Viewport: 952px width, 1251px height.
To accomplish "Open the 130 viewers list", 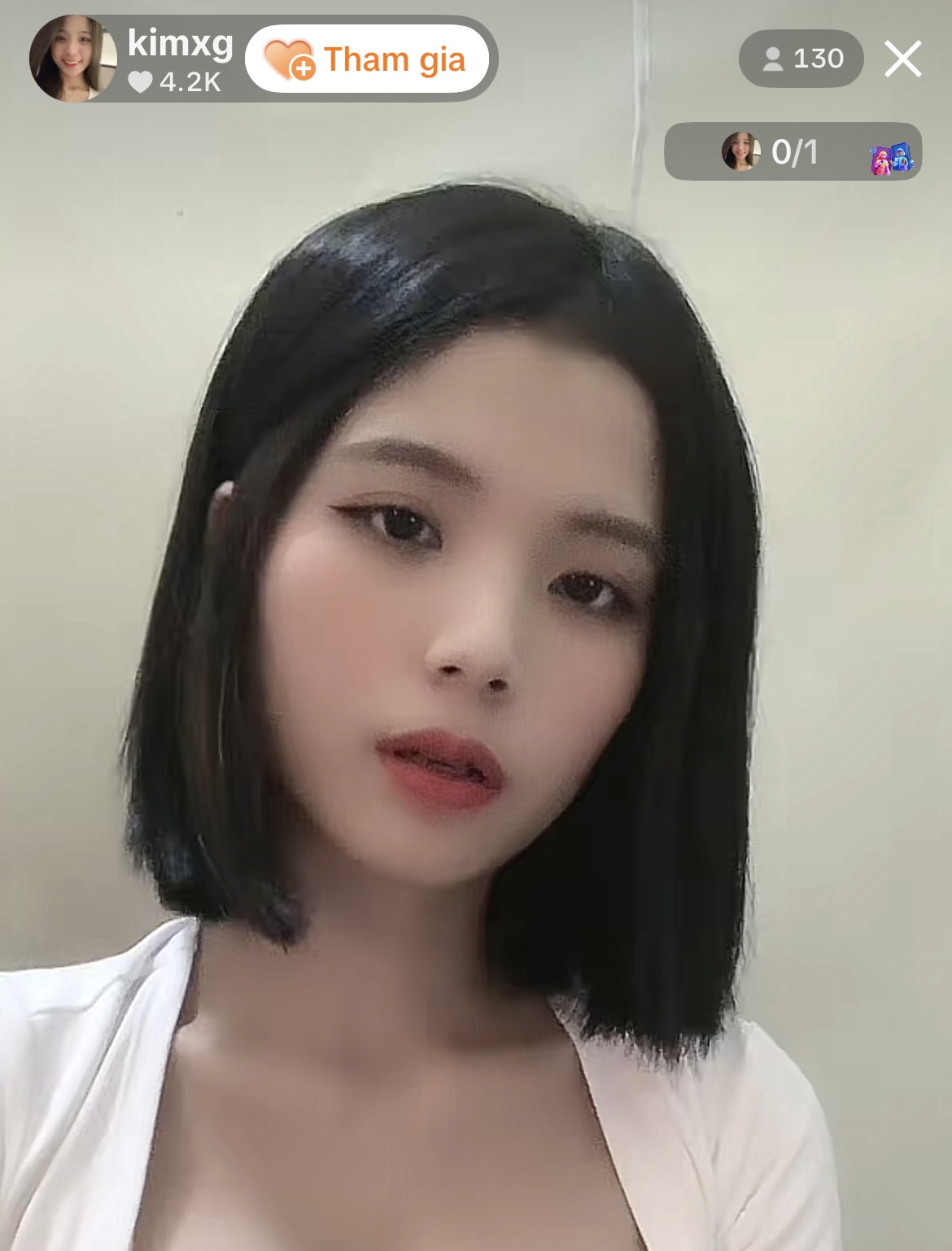I will (801, 59).
